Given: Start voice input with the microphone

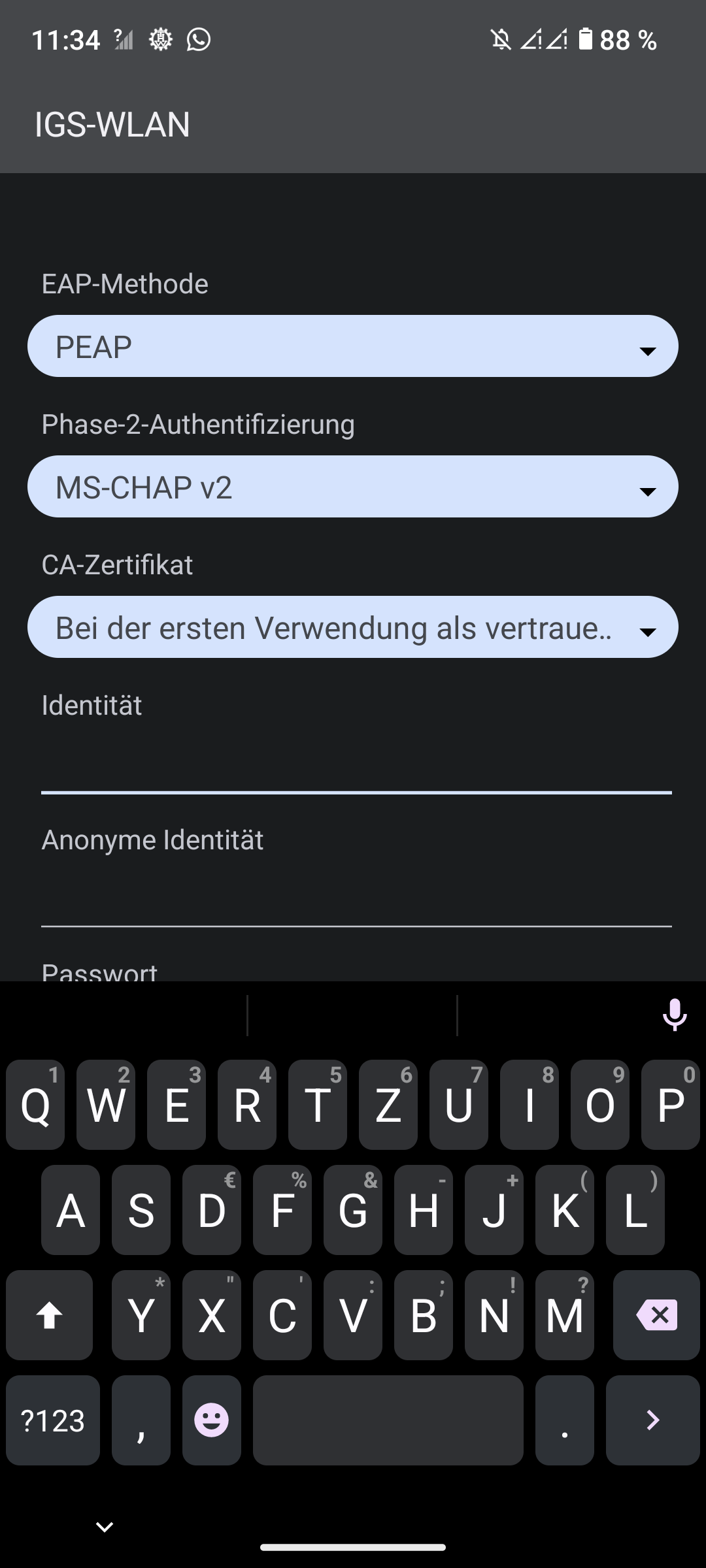Looking at the screenshot, I should click(x=674, y=1015).
